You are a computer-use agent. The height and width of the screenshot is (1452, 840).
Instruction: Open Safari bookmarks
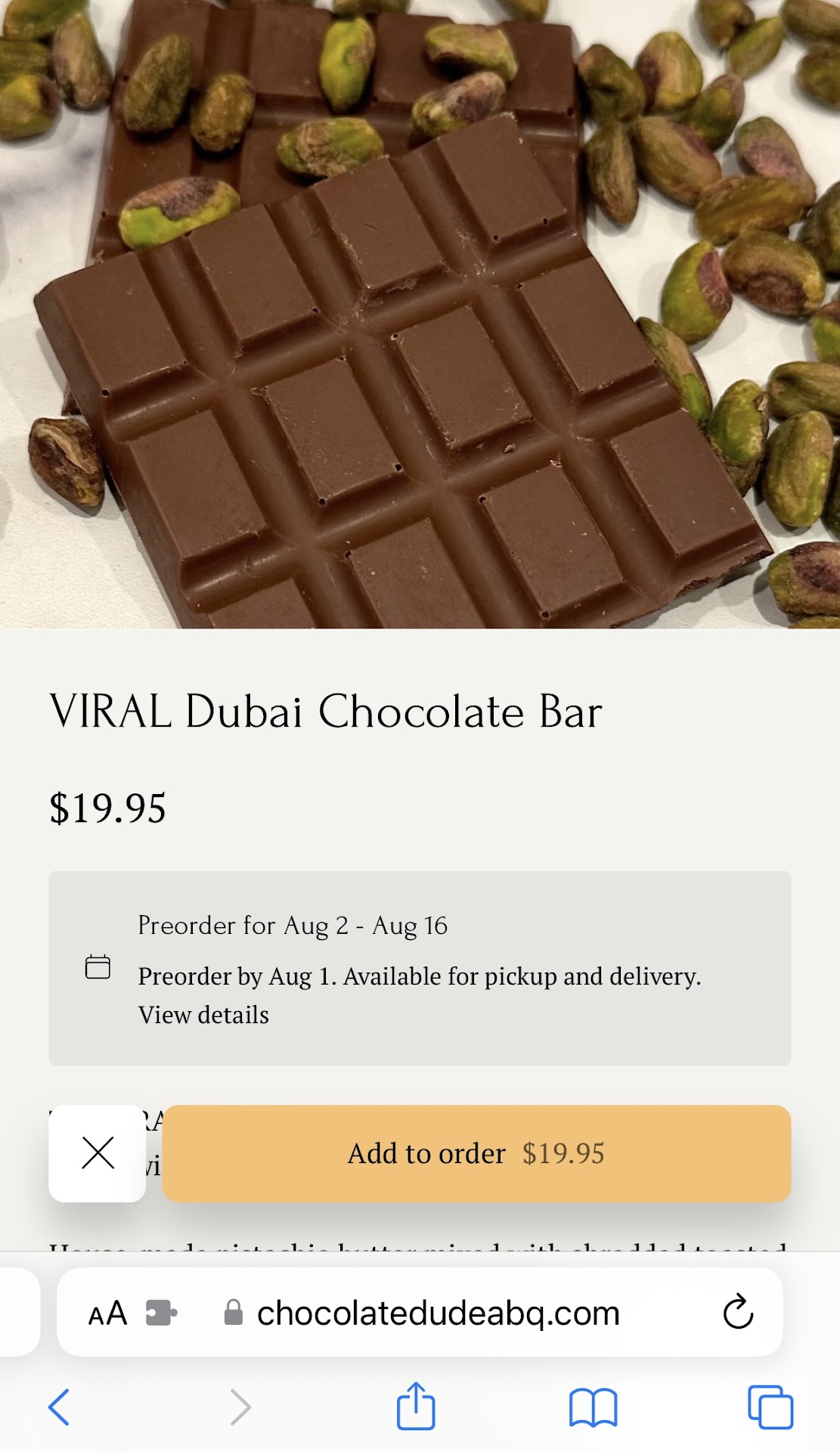pos(593,1407)
